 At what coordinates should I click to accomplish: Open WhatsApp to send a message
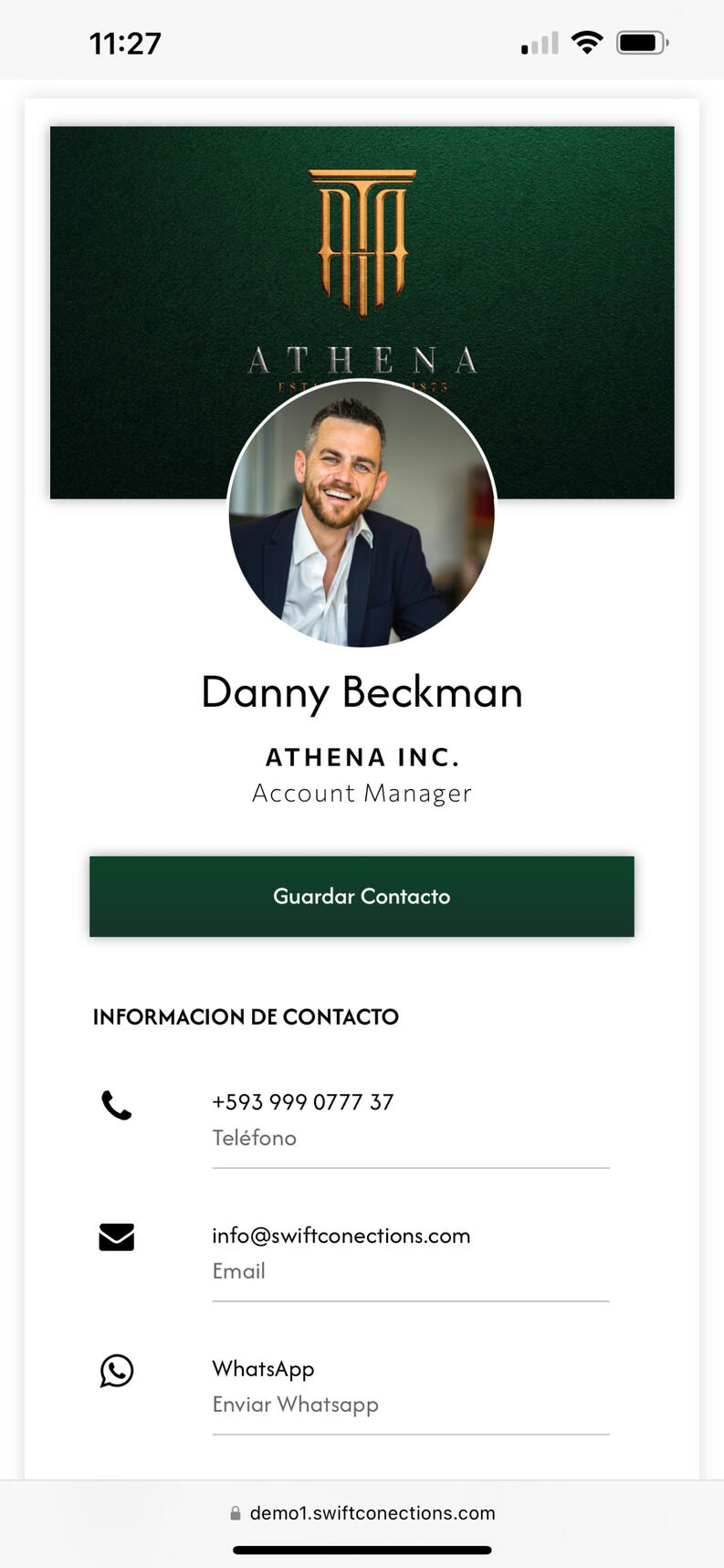263,1369
